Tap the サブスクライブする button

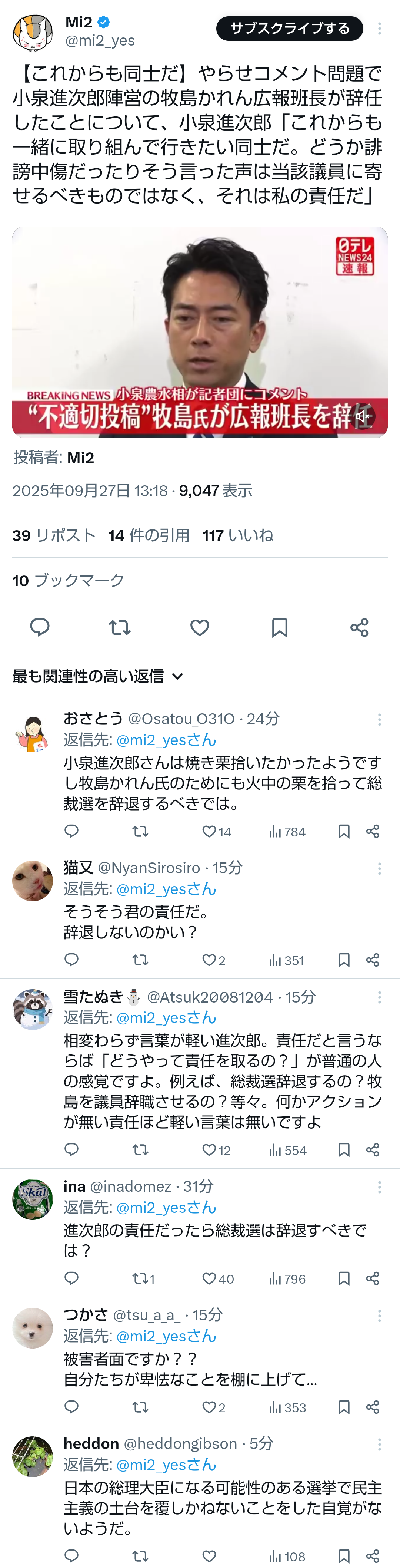coord(289,29)
